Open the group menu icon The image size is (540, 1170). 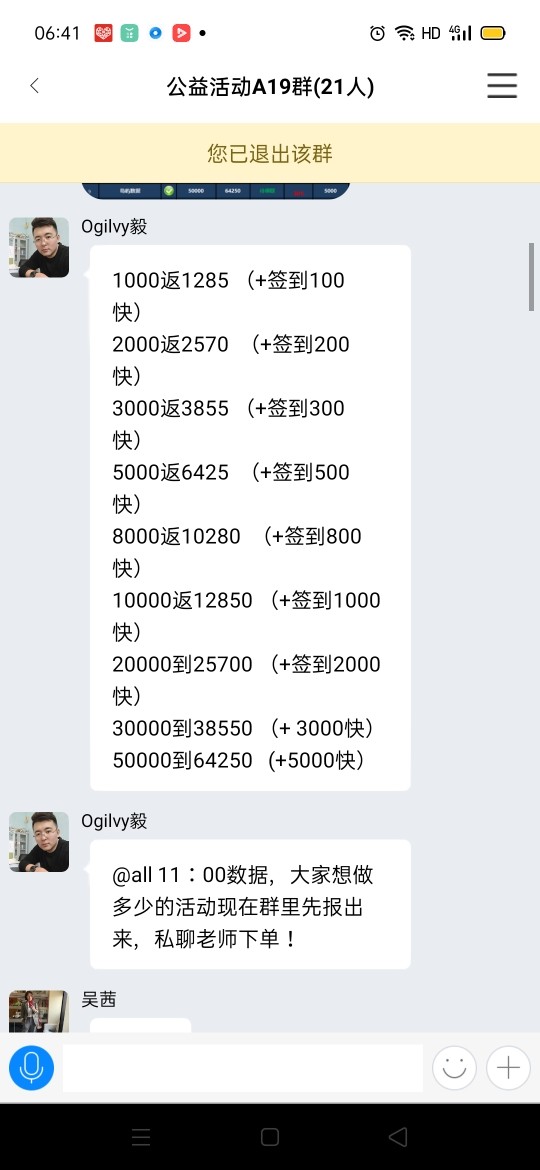[x=502, y=87]
